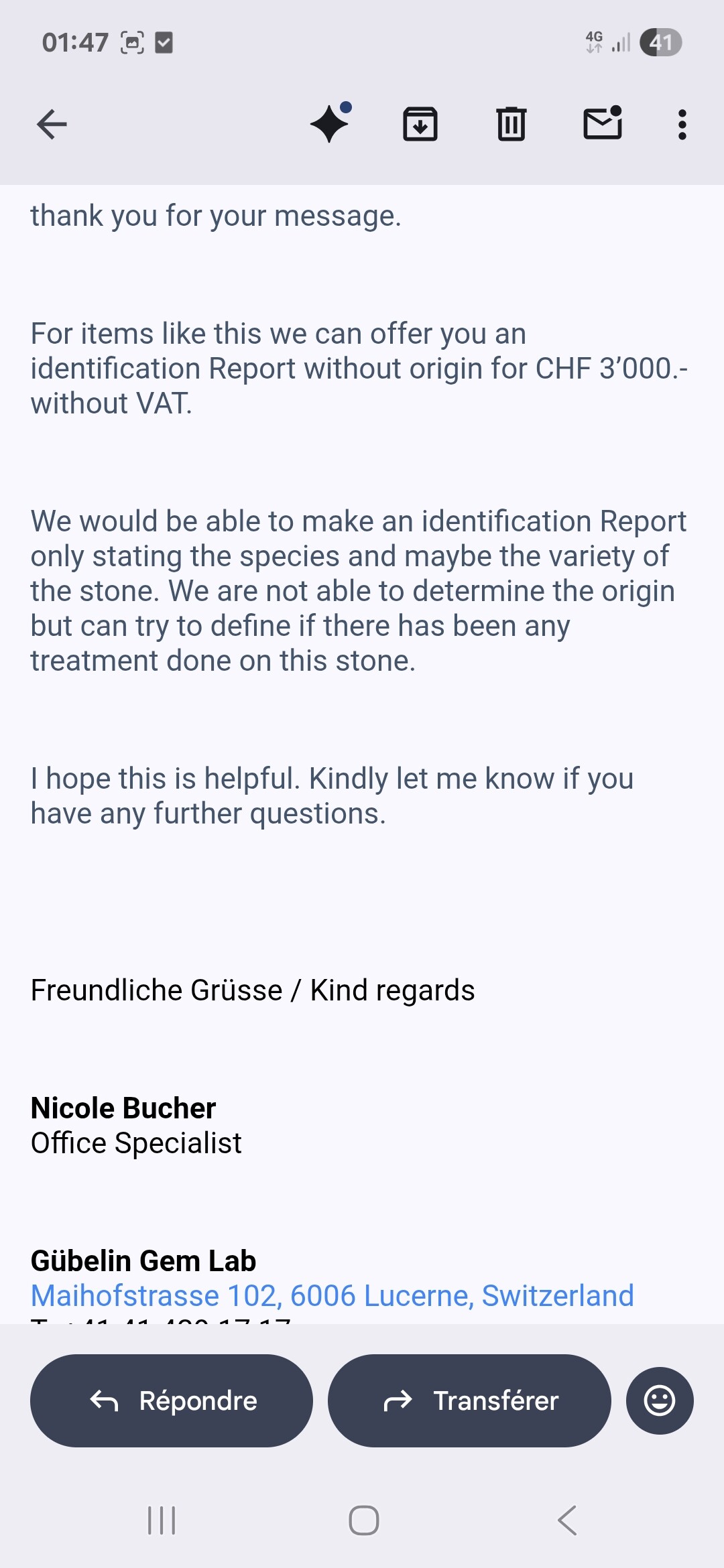The height and width of the screenshot is (1568, 724).
Task: Open the three-dot overflow menu
Action: coord(682,125)
